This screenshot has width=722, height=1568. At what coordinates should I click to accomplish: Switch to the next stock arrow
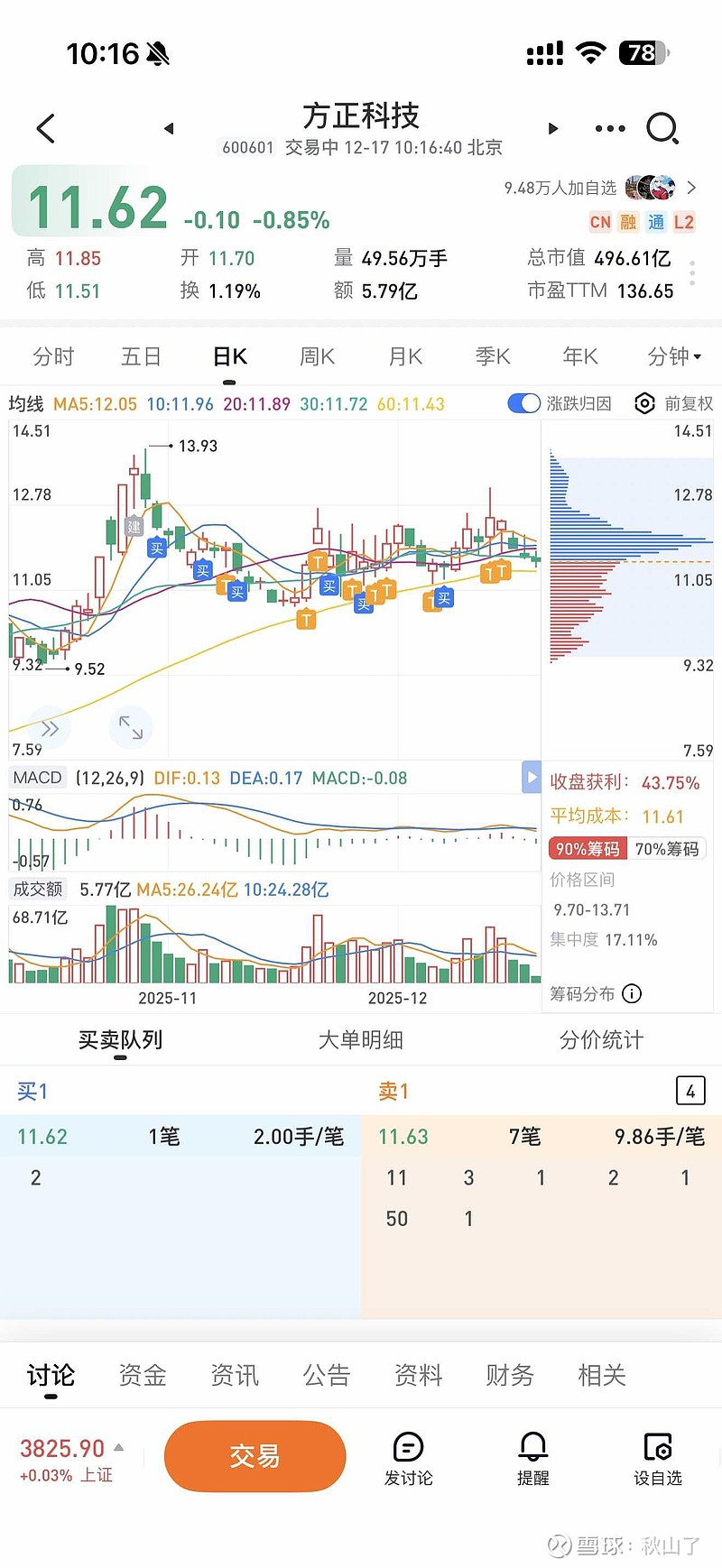[553, 128]
